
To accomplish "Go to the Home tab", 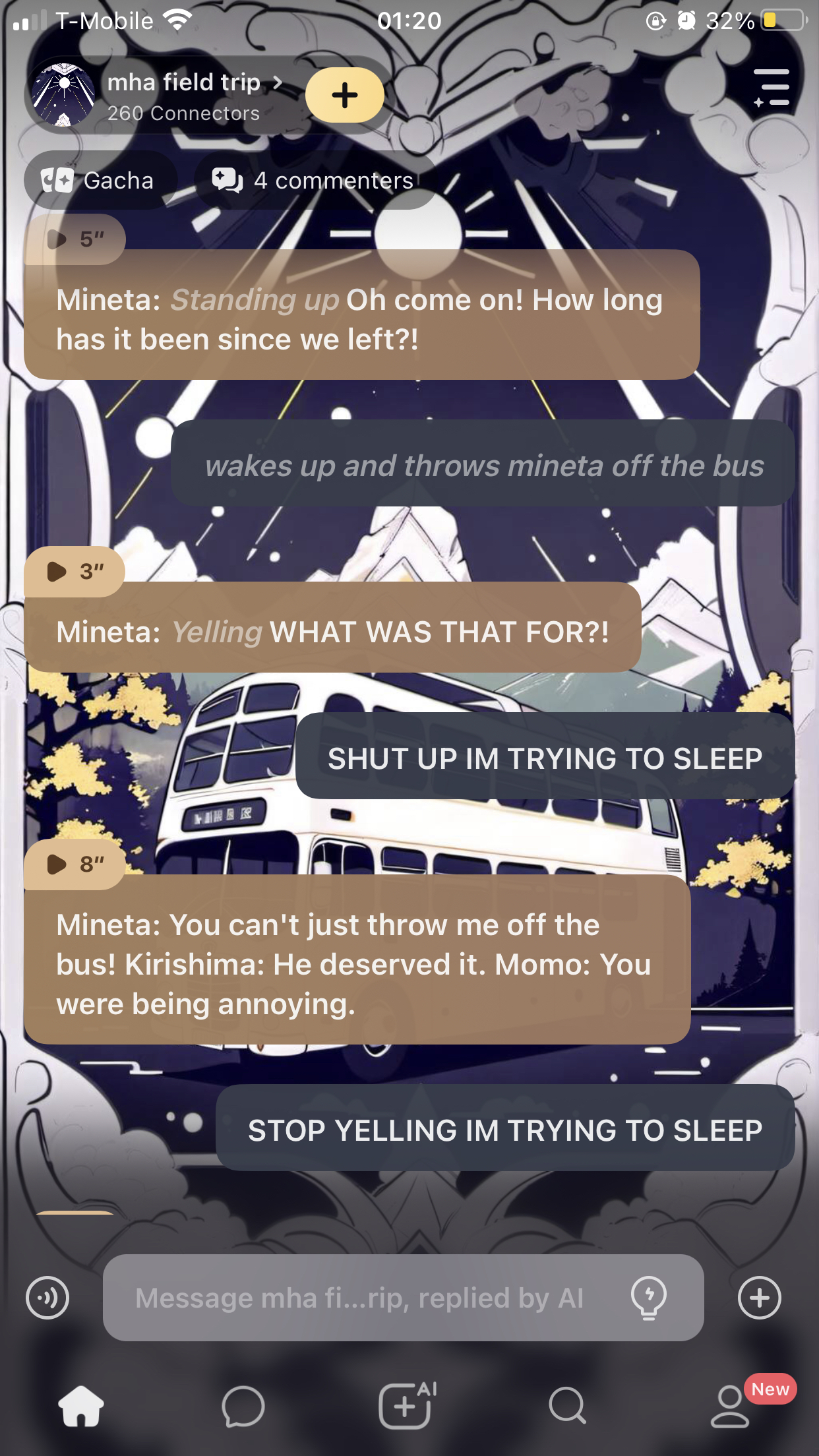I will [x=81, y=1407].
